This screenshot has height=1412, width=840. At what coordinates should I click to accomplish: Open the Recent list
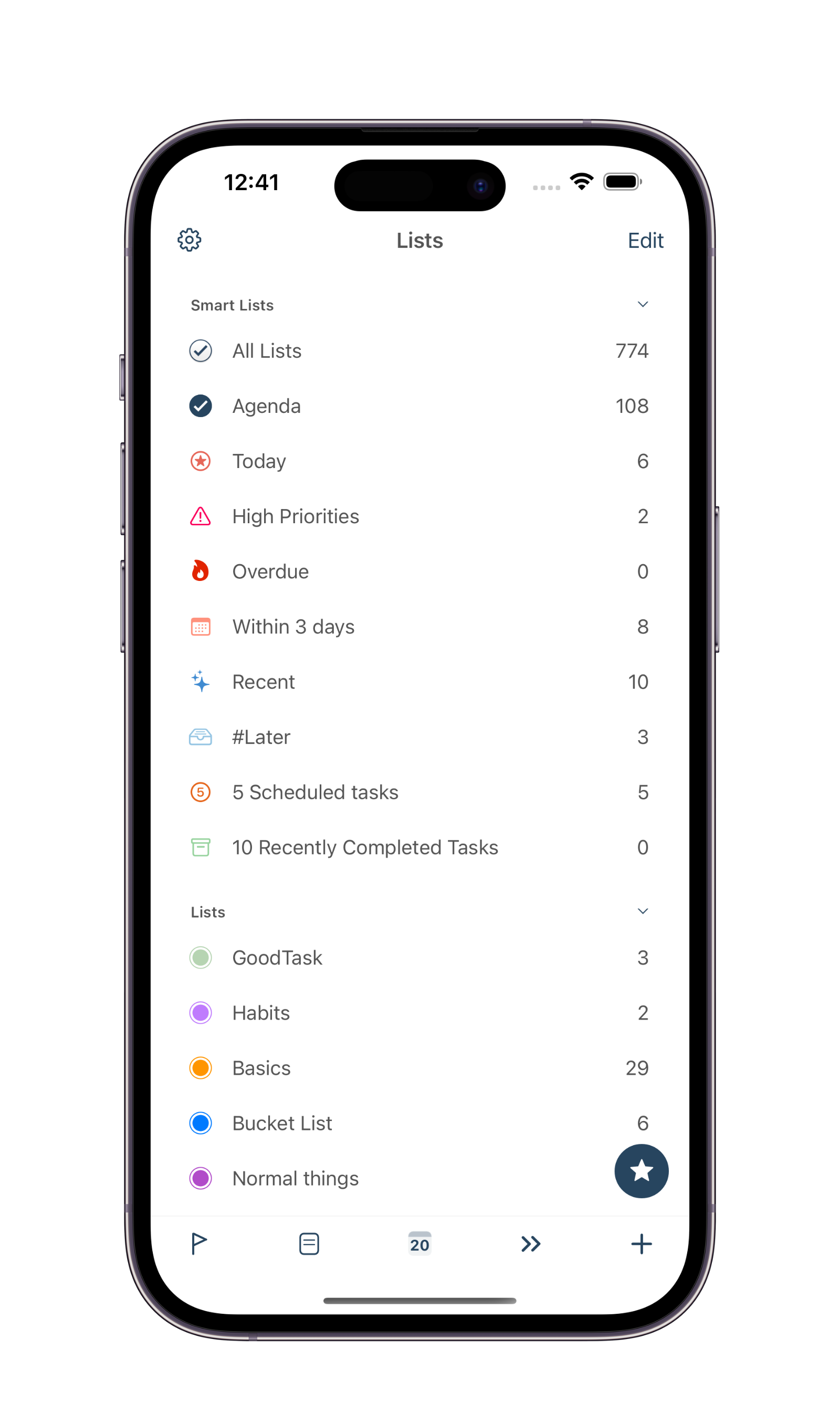pos(419,682)
